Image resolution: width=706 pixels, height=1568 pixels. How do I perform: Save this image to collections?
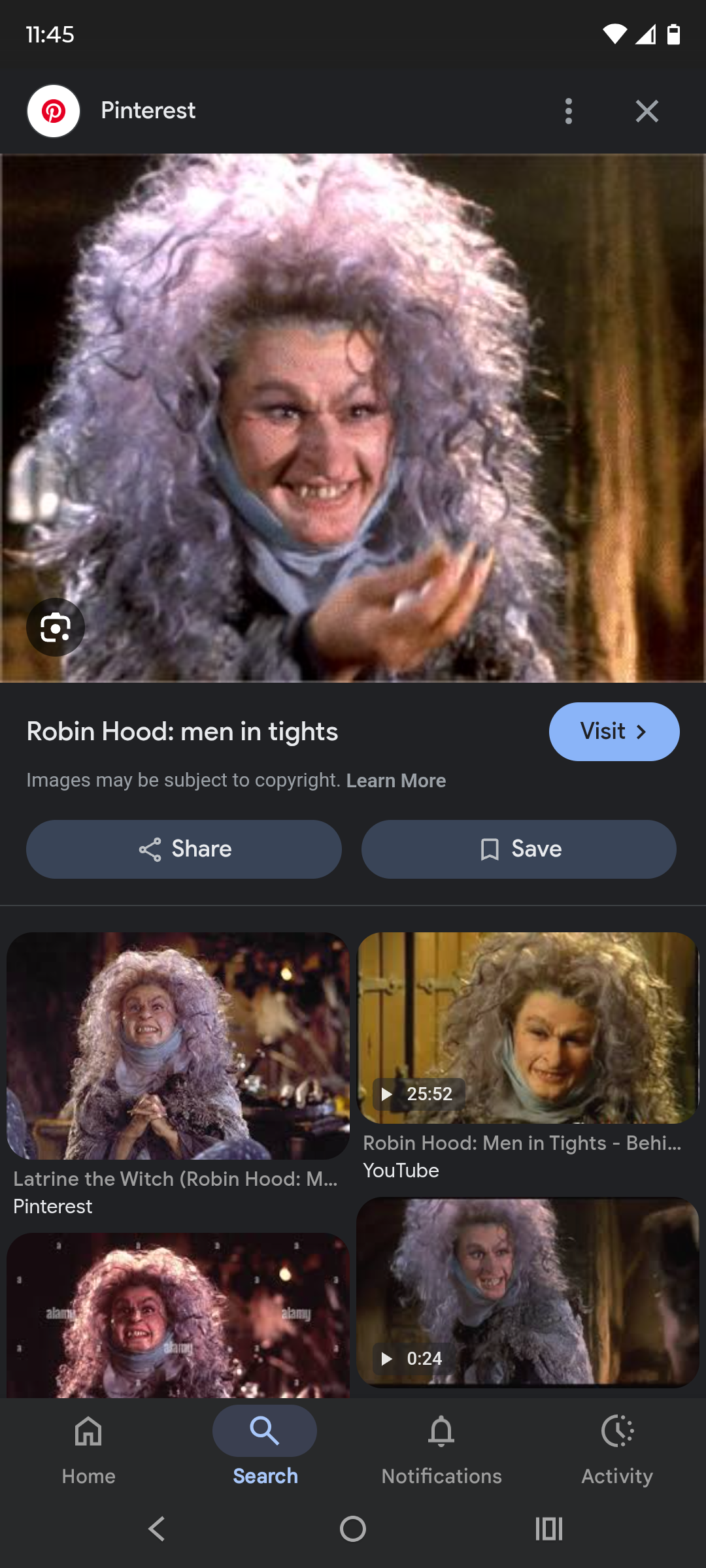click(x=518, y=849)
